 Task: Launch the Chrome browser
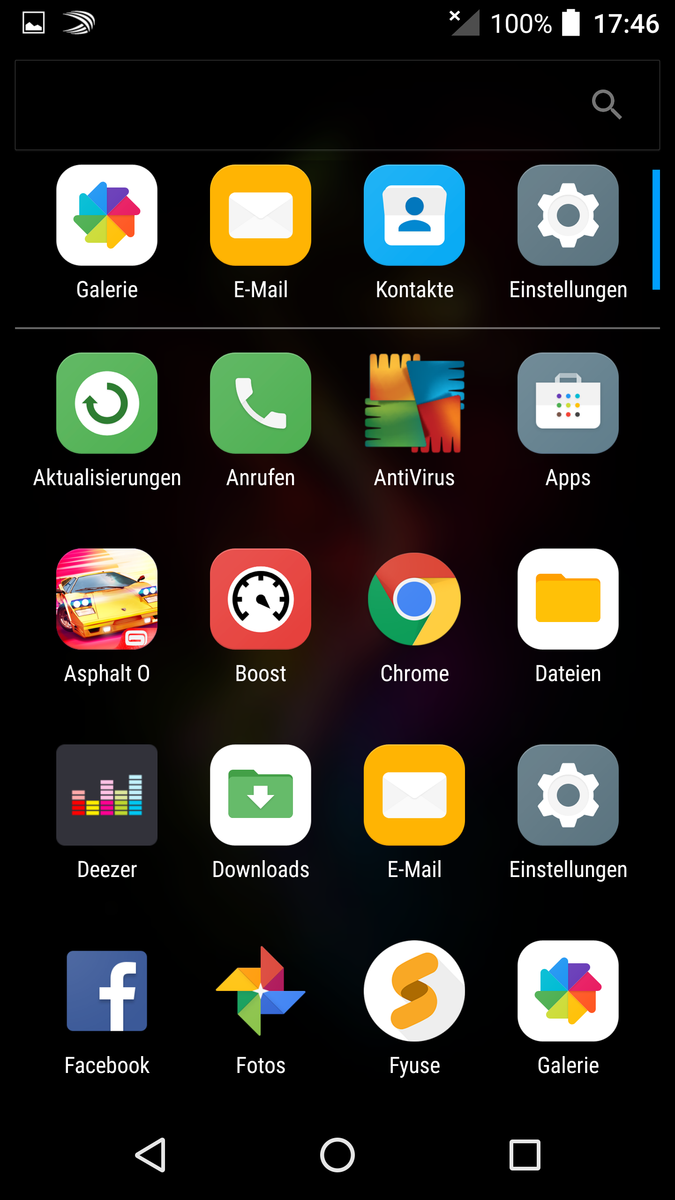pyautogui.click(x=414, y=599)
